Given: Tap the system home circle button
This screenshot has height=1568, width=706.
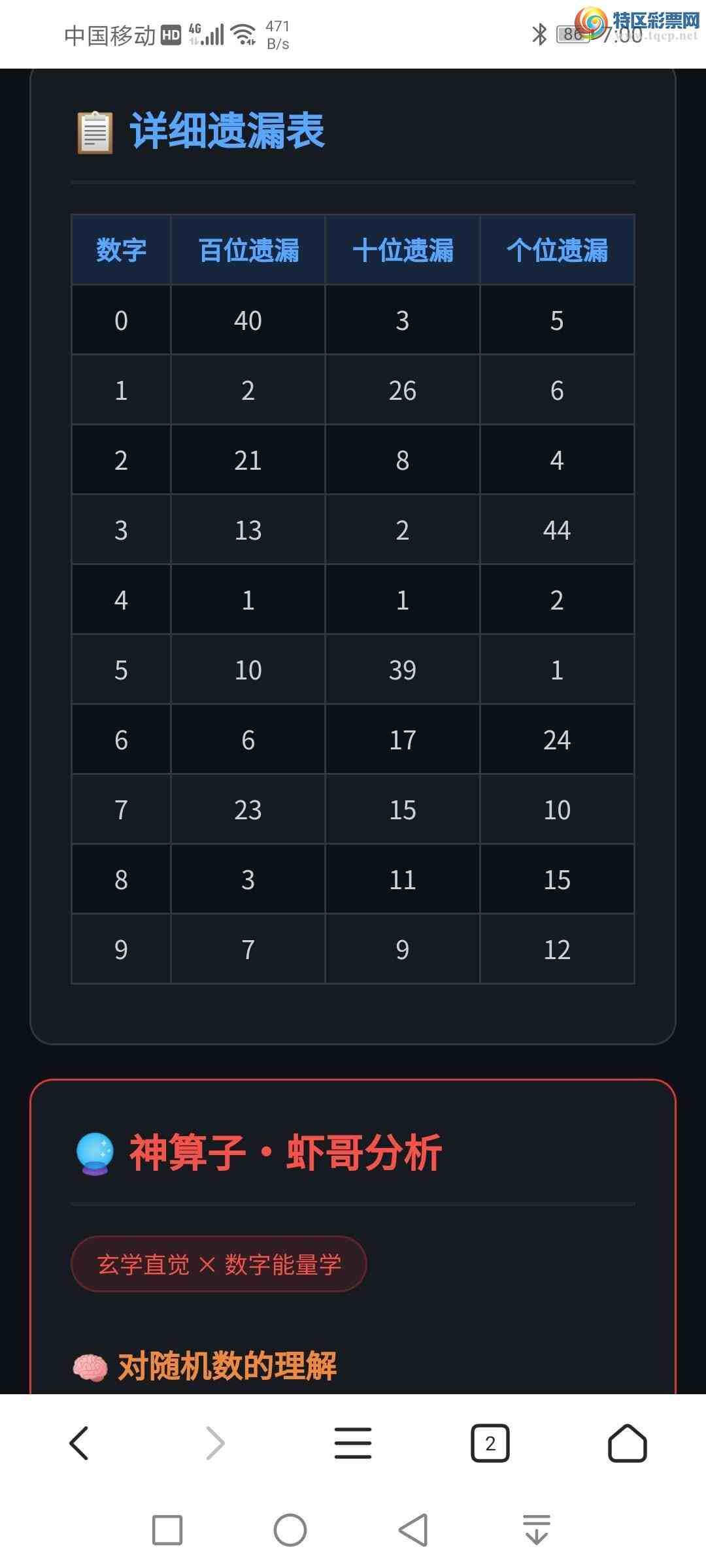Looking at the screenshot, I should click(290, 1530).
